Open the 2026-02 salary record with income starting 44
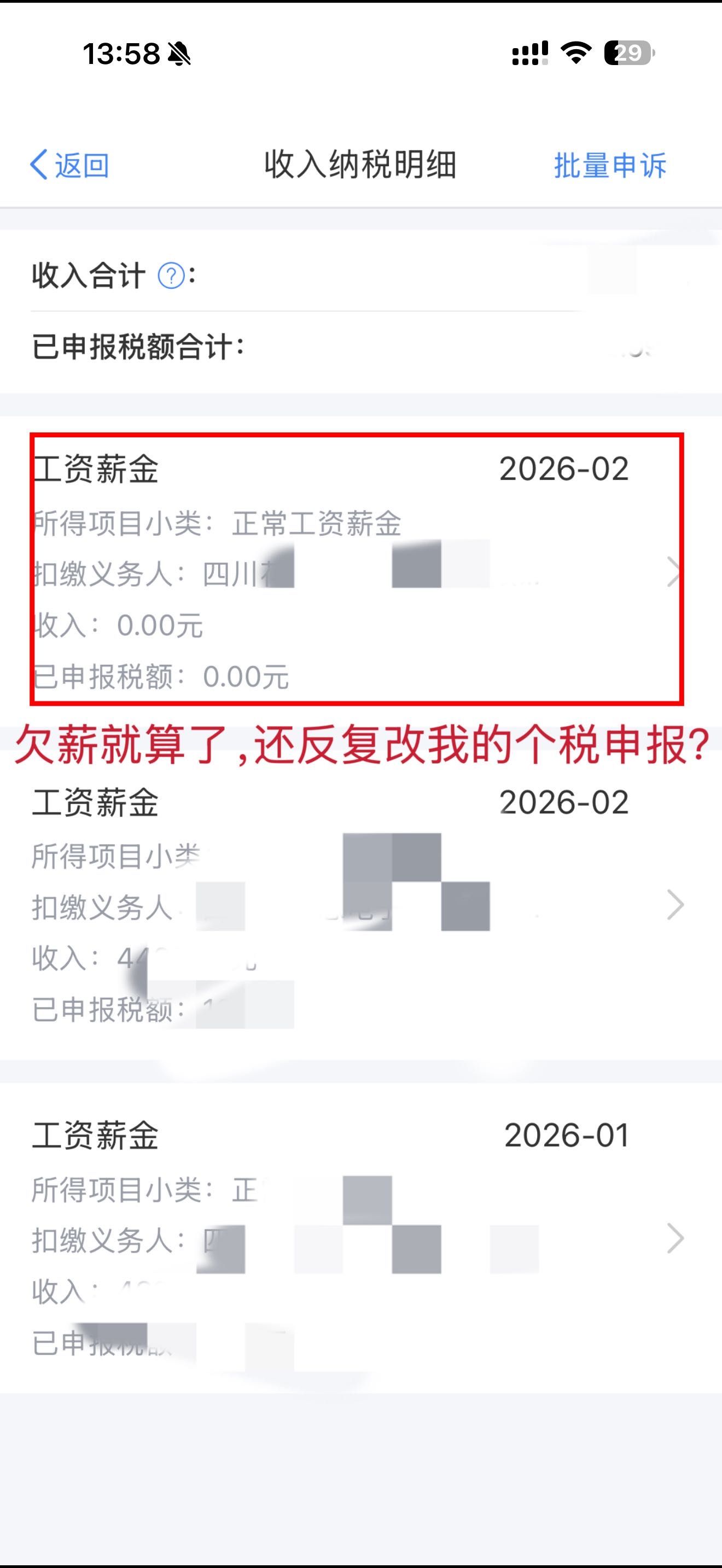722x1568 pixels. point(359,904)
